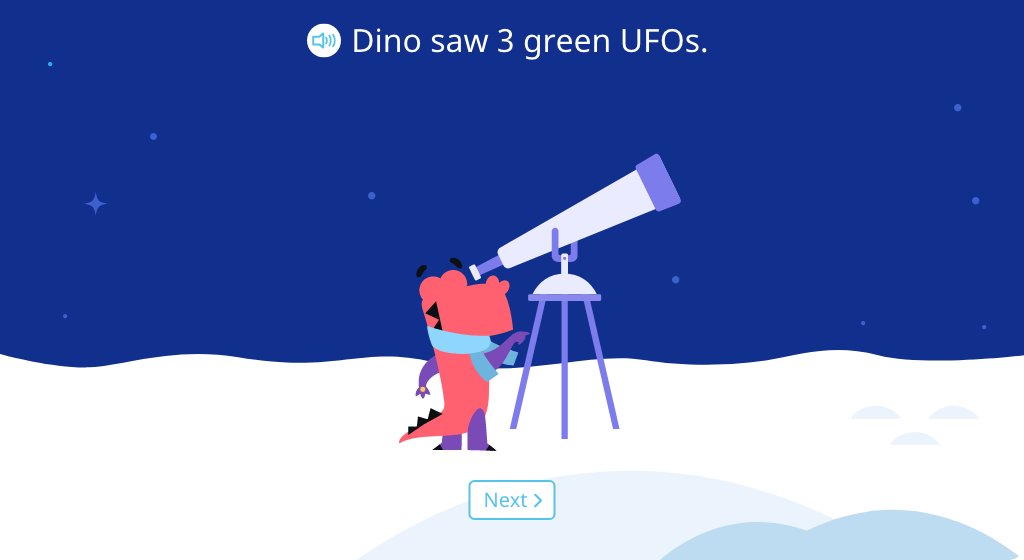1024x560 pixels.
Task: Continue with the Next button
Action: click(512, 500)
